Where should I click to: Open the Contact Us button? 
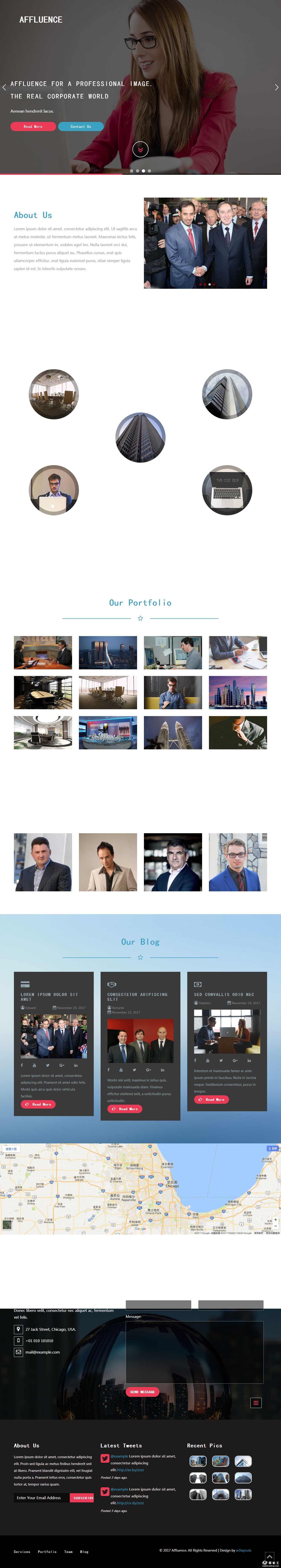81,127
